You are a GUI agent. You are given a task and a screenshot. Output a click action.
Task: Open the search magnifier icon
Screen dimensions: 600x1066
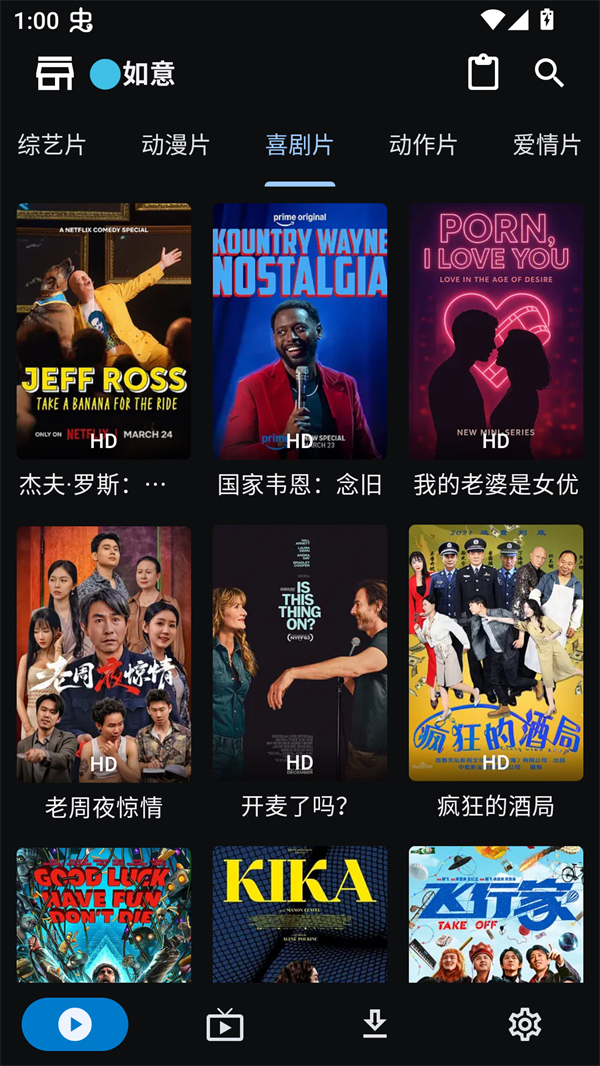click(549, 73)
